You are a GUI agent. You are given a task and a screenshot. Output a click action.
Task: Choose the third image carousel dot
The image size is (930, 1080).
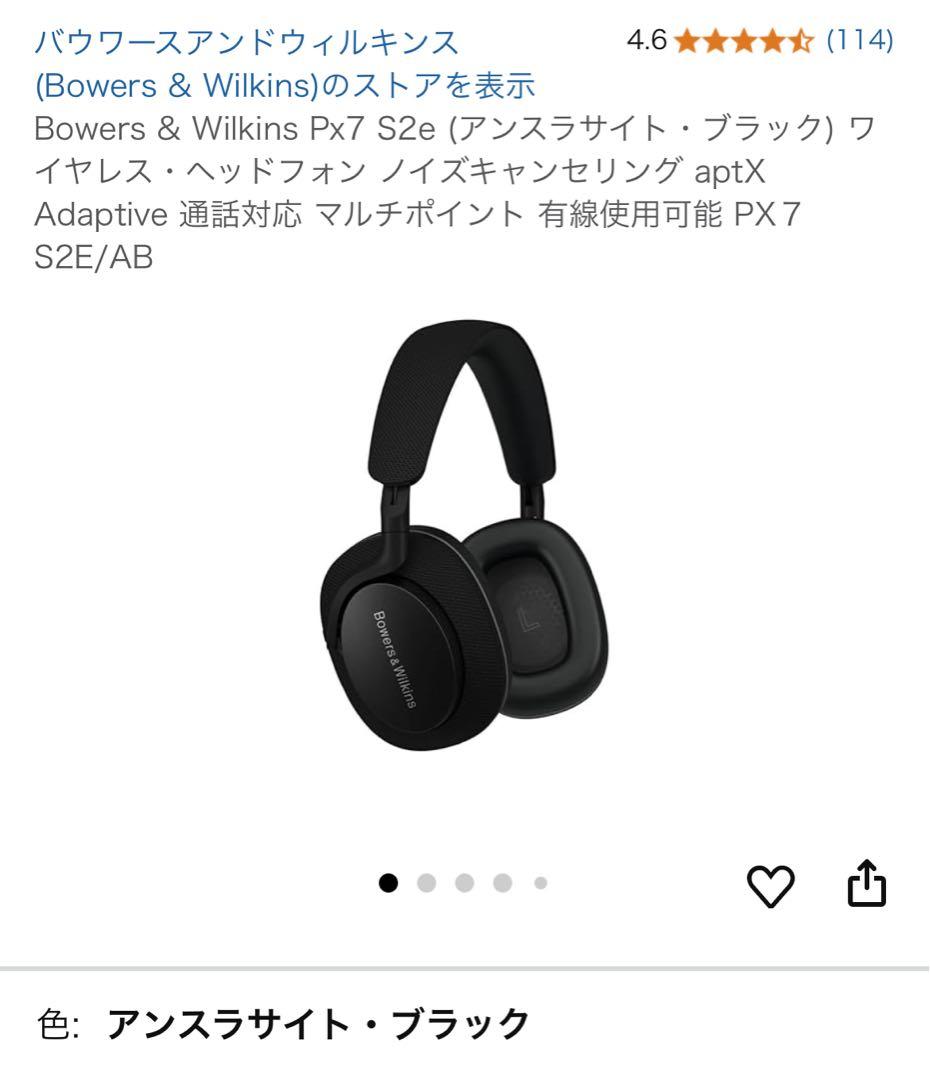[x=465, y=881]
